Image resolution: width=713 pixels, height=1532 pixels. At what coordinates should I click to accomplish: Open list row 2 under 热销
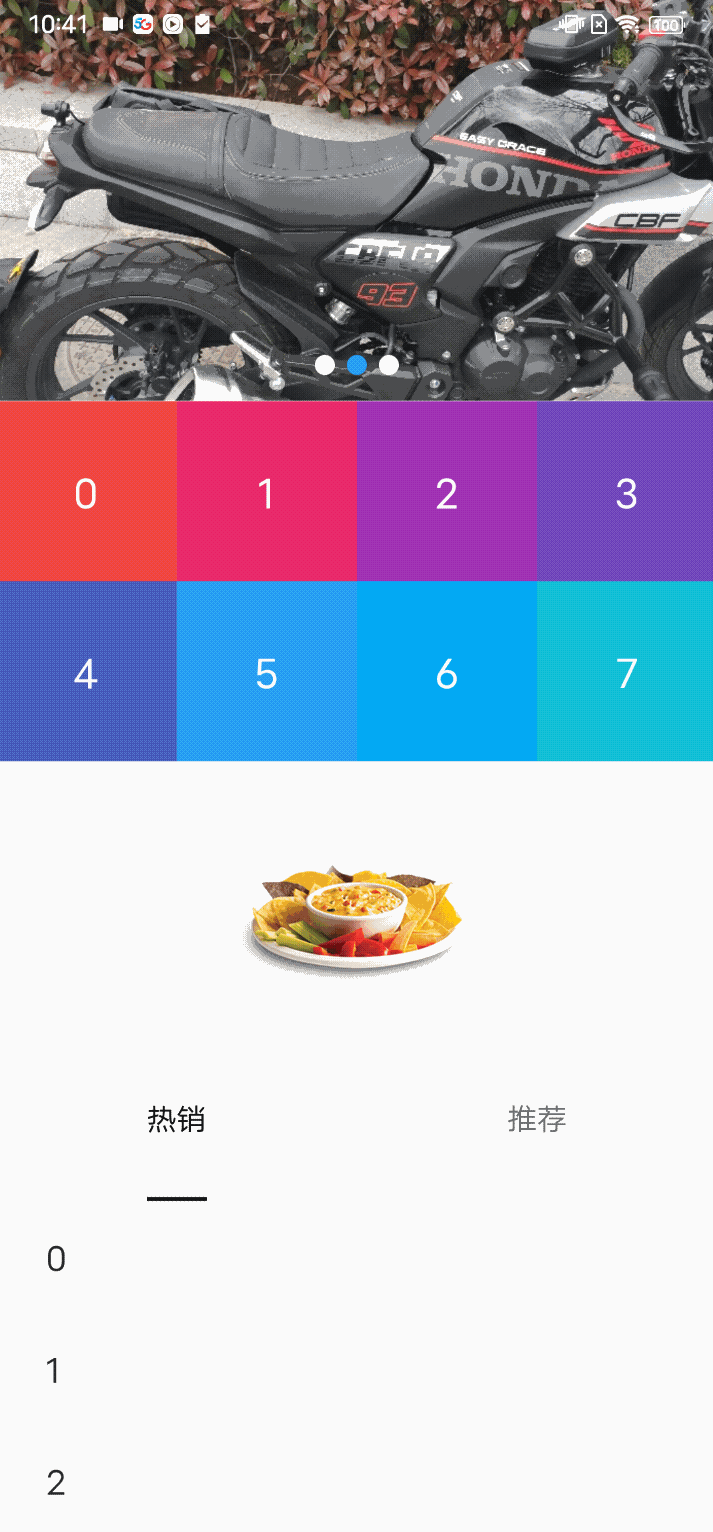(356, 1481)
